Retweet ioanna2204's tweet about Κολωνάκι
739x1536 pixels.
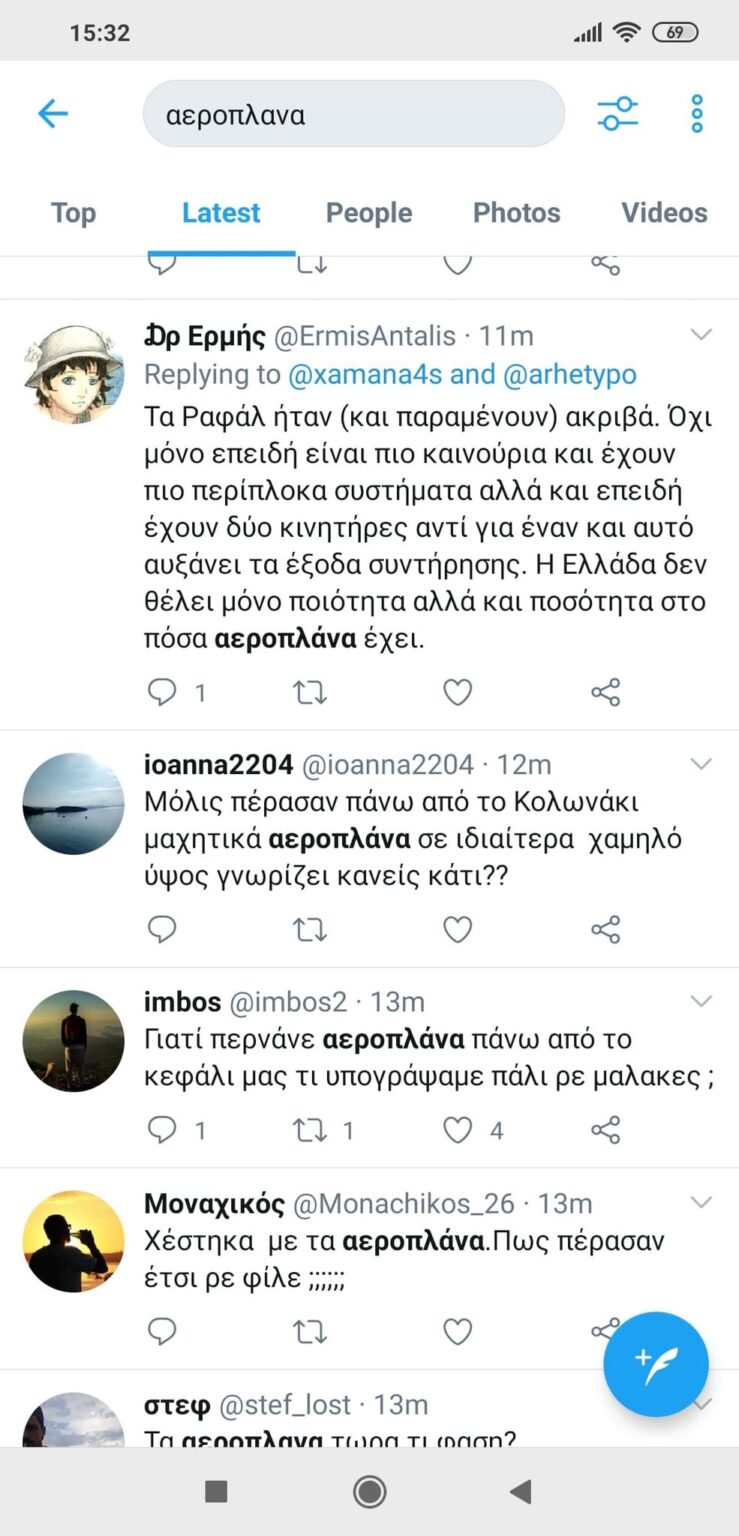[x=310, y=930]
